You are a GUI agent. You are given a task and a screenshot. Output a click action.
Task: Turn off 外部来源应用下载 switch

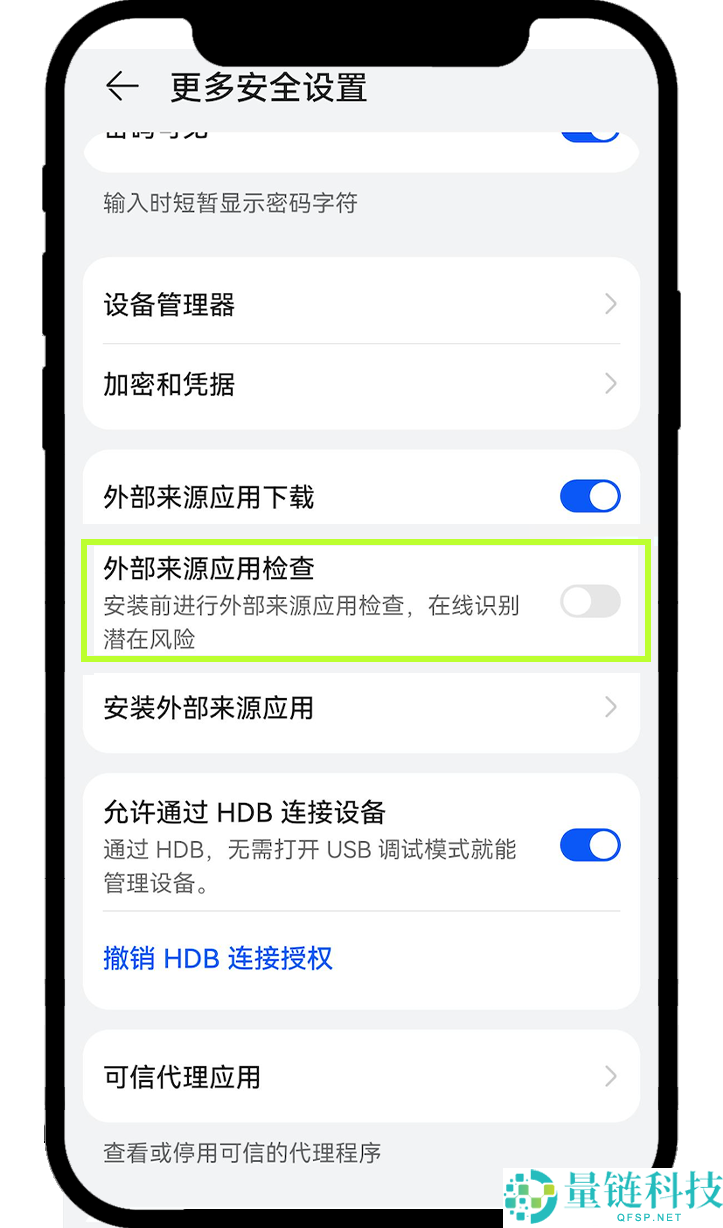[x=590, y=496]
